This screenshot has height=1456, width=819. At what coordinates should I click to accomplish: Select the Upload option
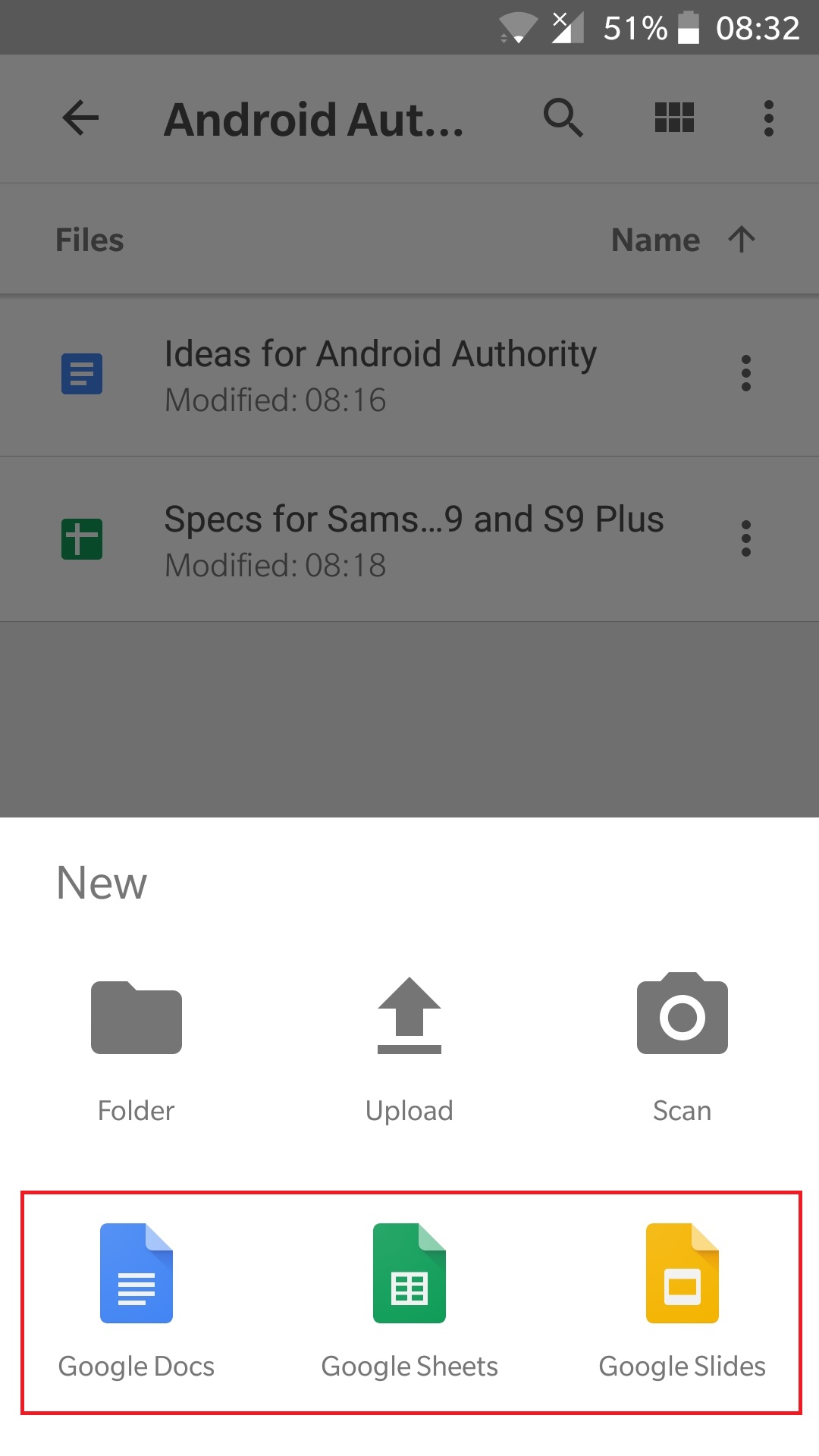(409, 1016)
